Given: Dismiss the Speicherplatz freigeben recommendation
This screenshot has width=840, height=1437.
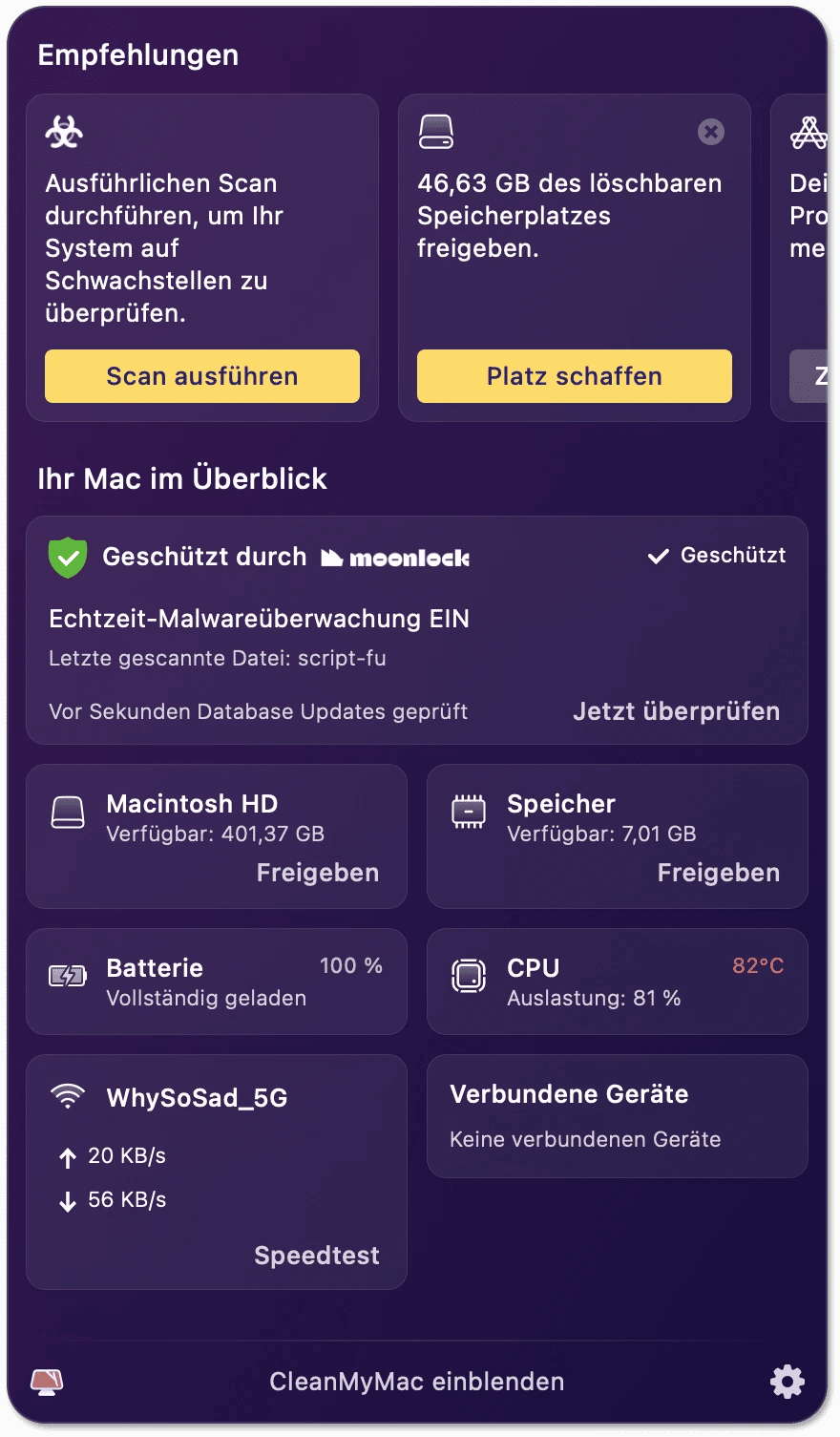Looking at the screenshot, I should (x=711, y=132).
